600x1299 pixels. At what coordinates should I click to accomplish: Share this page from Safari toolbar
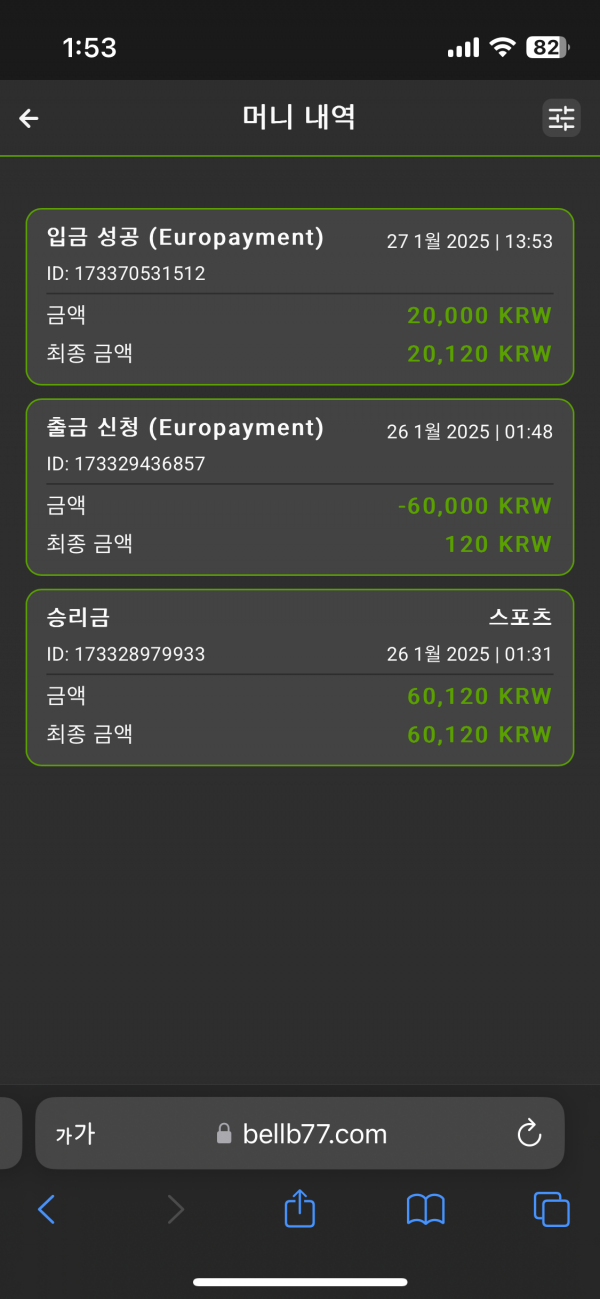pyautogui.click(x=300, y=1209)
